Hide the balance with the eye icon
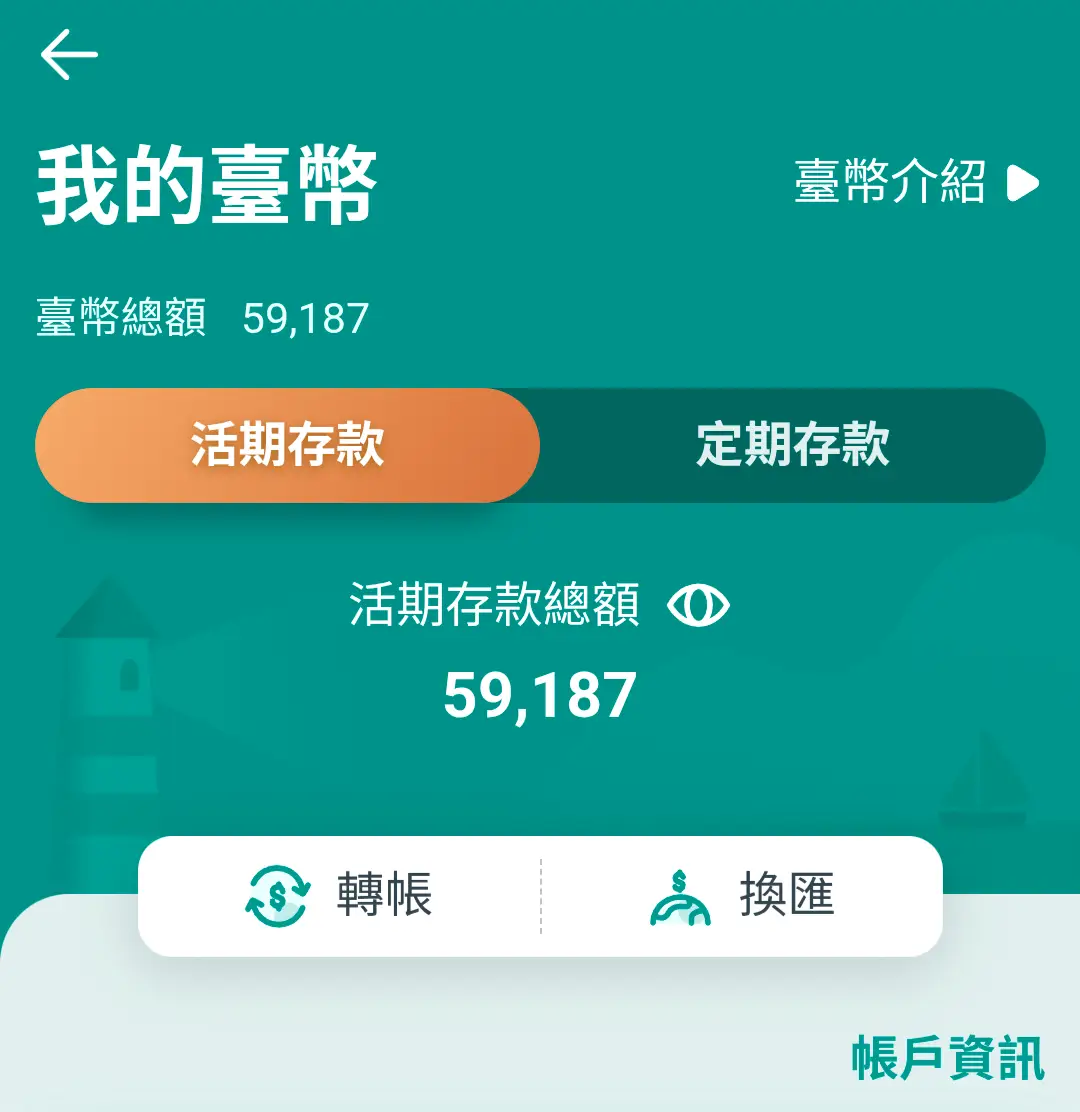Image resolution: width=1080 pixels, height=1112 pixels. click(699, 606)
